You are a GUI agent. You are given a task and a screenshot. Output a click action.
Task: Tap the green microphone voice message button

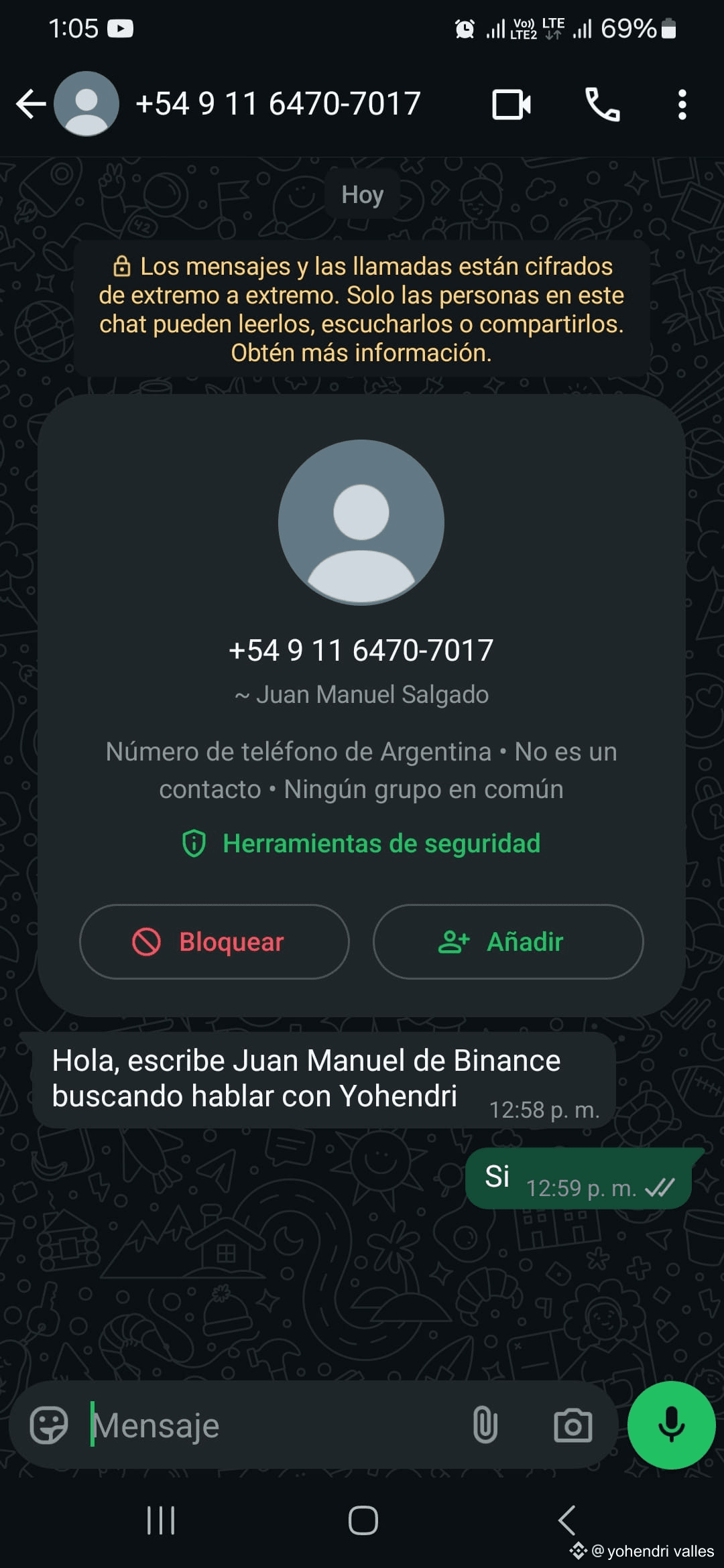[671, 1425]
